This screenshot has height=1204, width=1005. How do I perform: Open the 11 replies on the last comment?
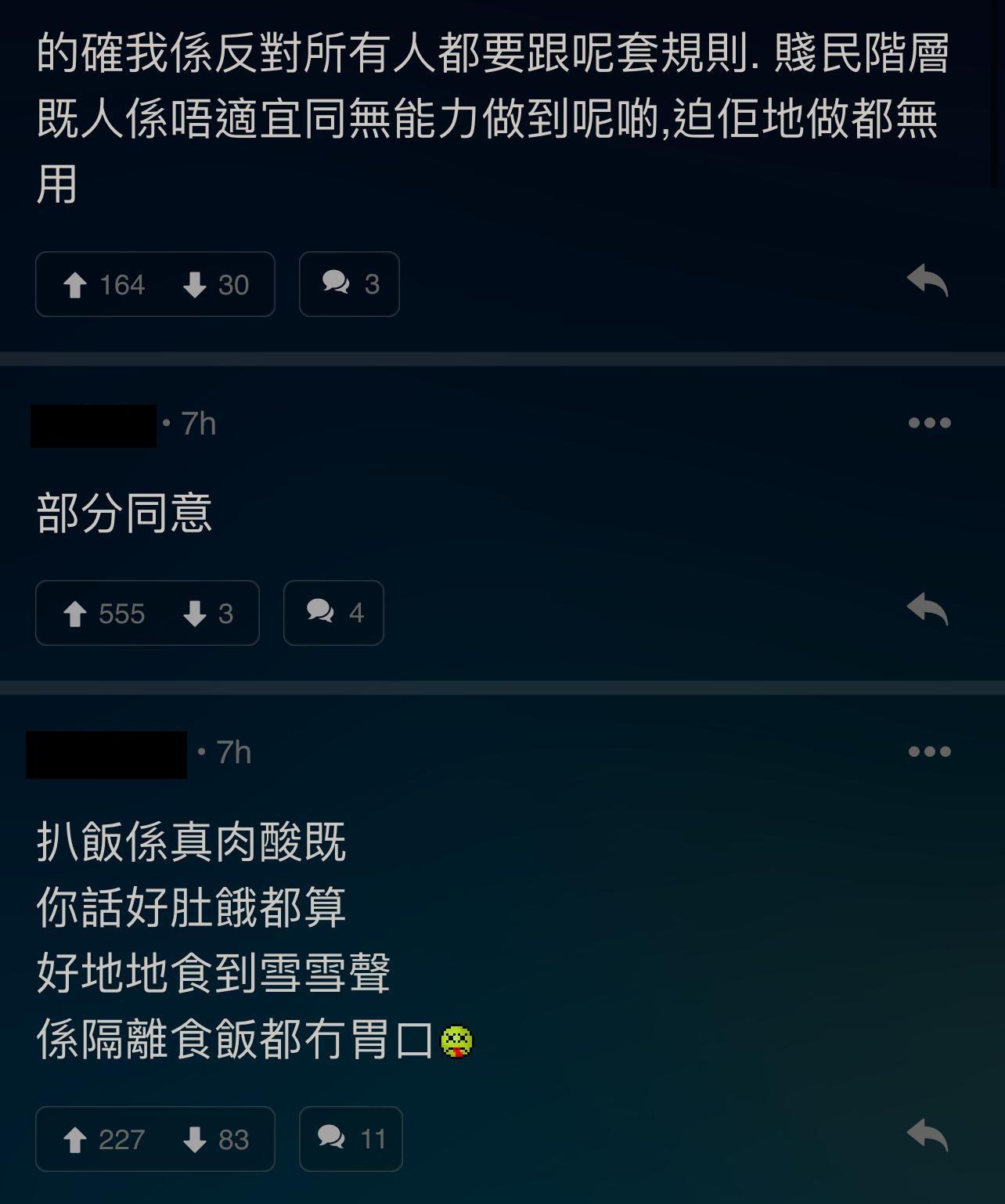point(349,1140)
